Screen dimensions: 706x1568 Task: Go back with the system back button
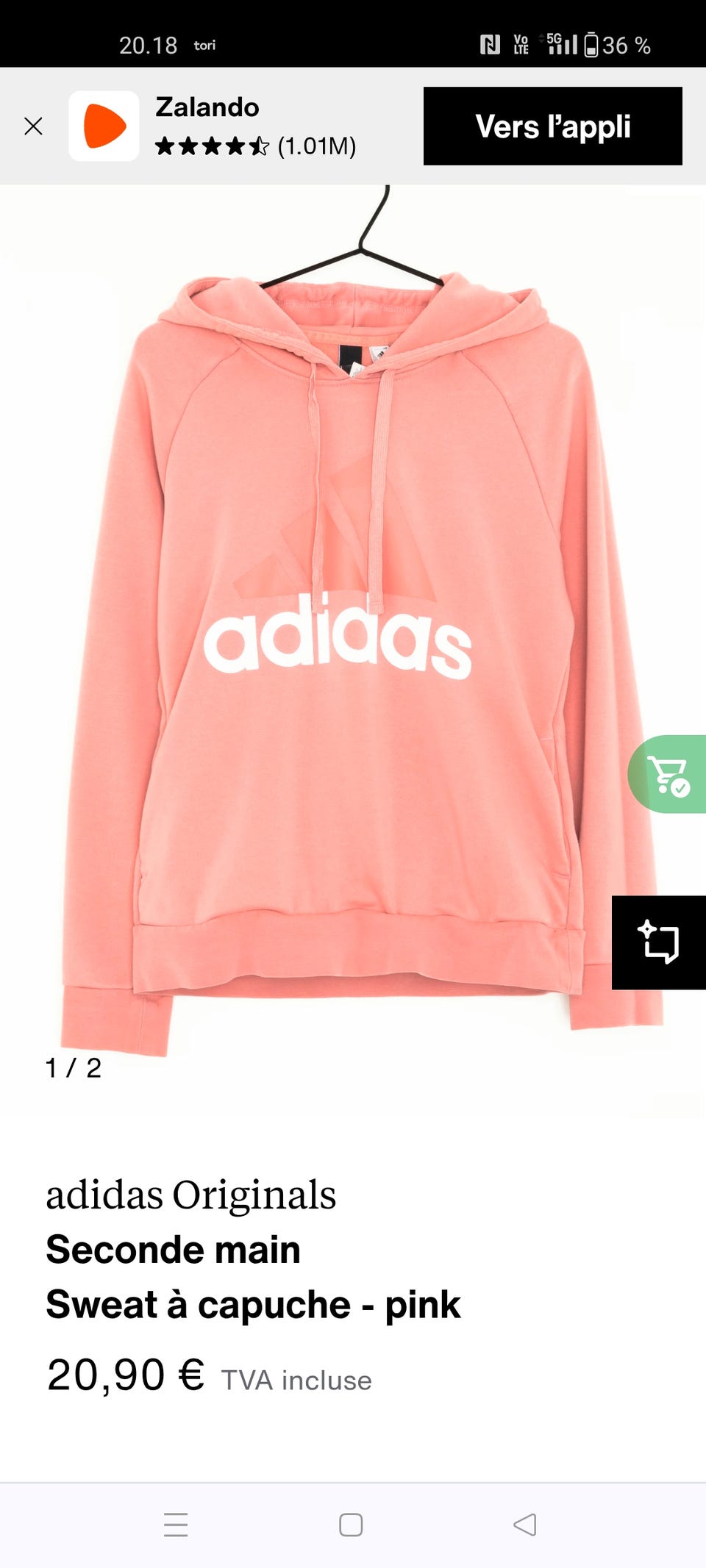pos(524,1525)
